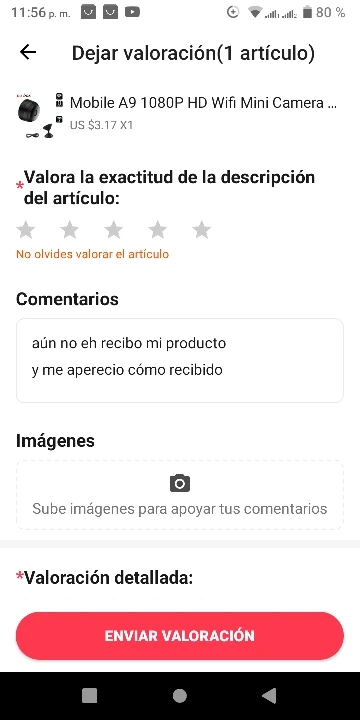Submit with Enviar Valoración button
This screenshot has width=360, height=720.
pyautogui.click(x=180, y=636)
